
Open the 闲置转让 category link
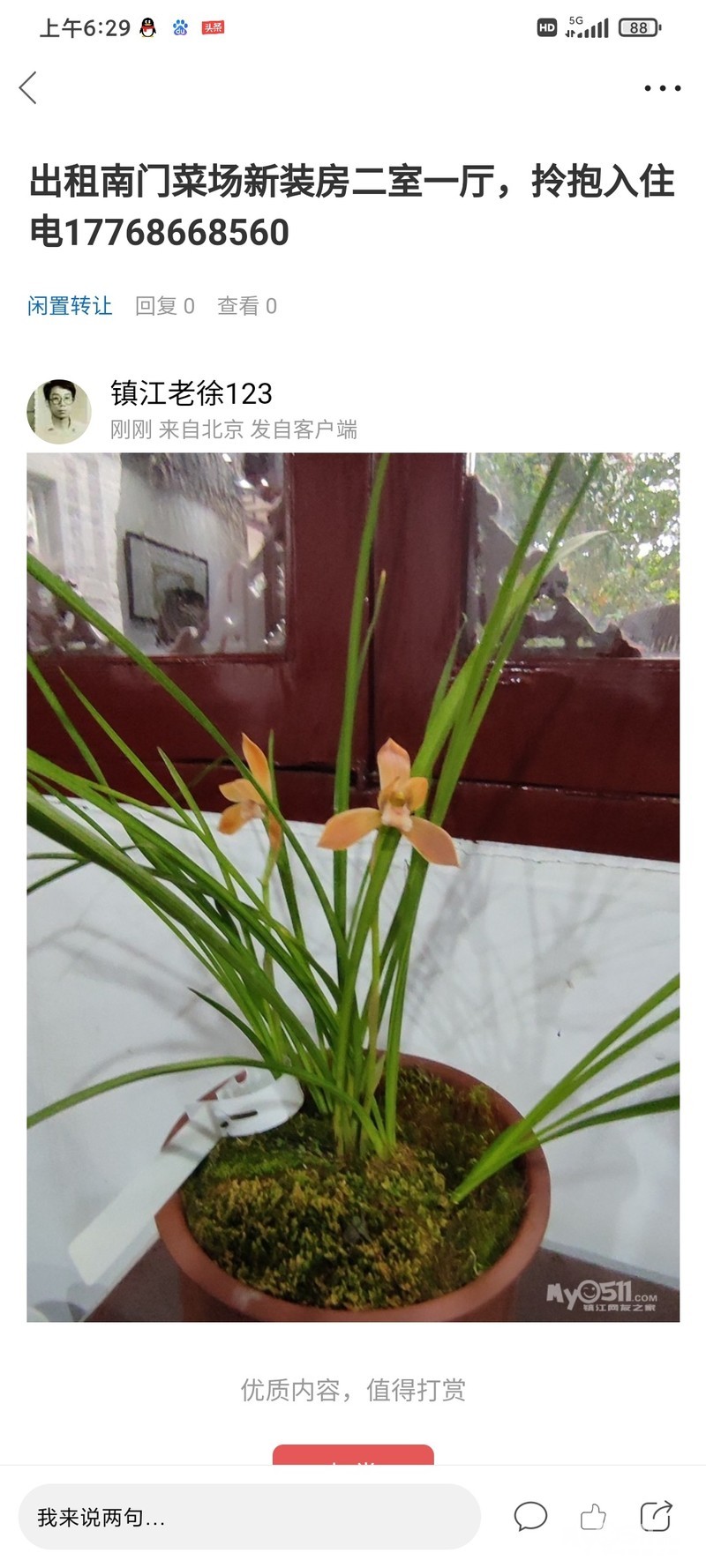(x=70, y=306)
